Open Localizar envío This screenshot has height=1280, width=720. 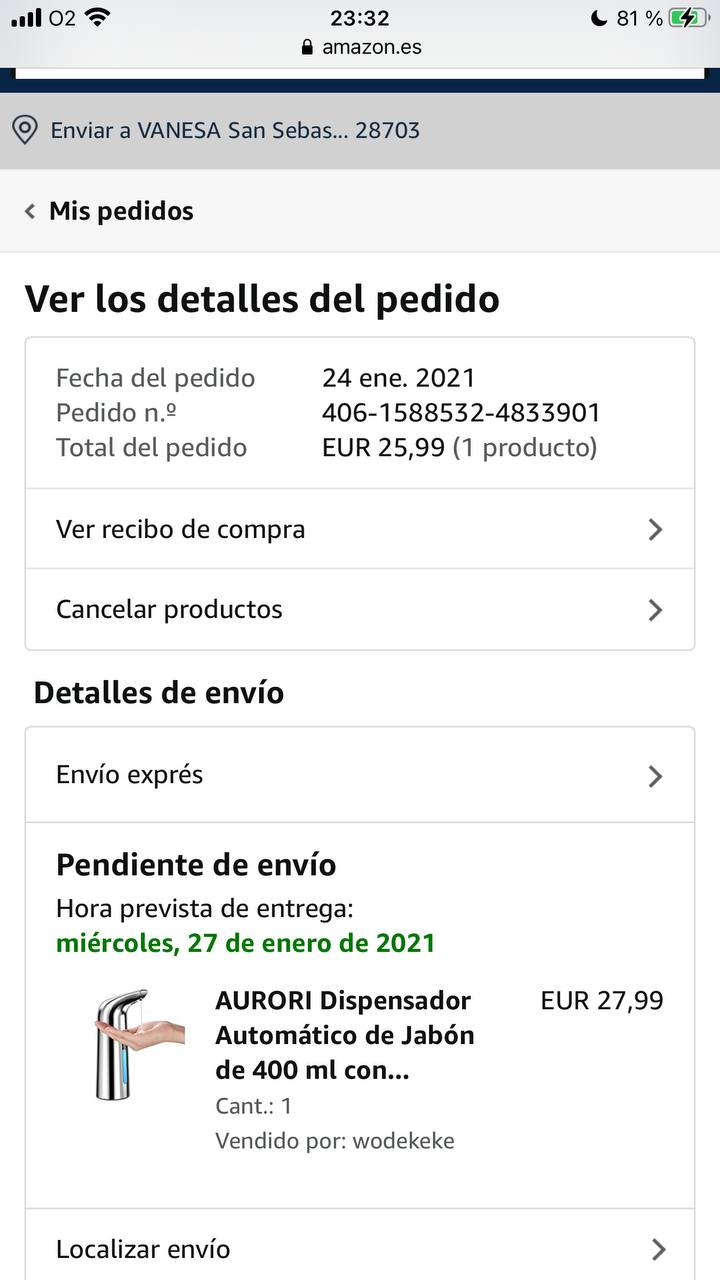pos(359,1249)
